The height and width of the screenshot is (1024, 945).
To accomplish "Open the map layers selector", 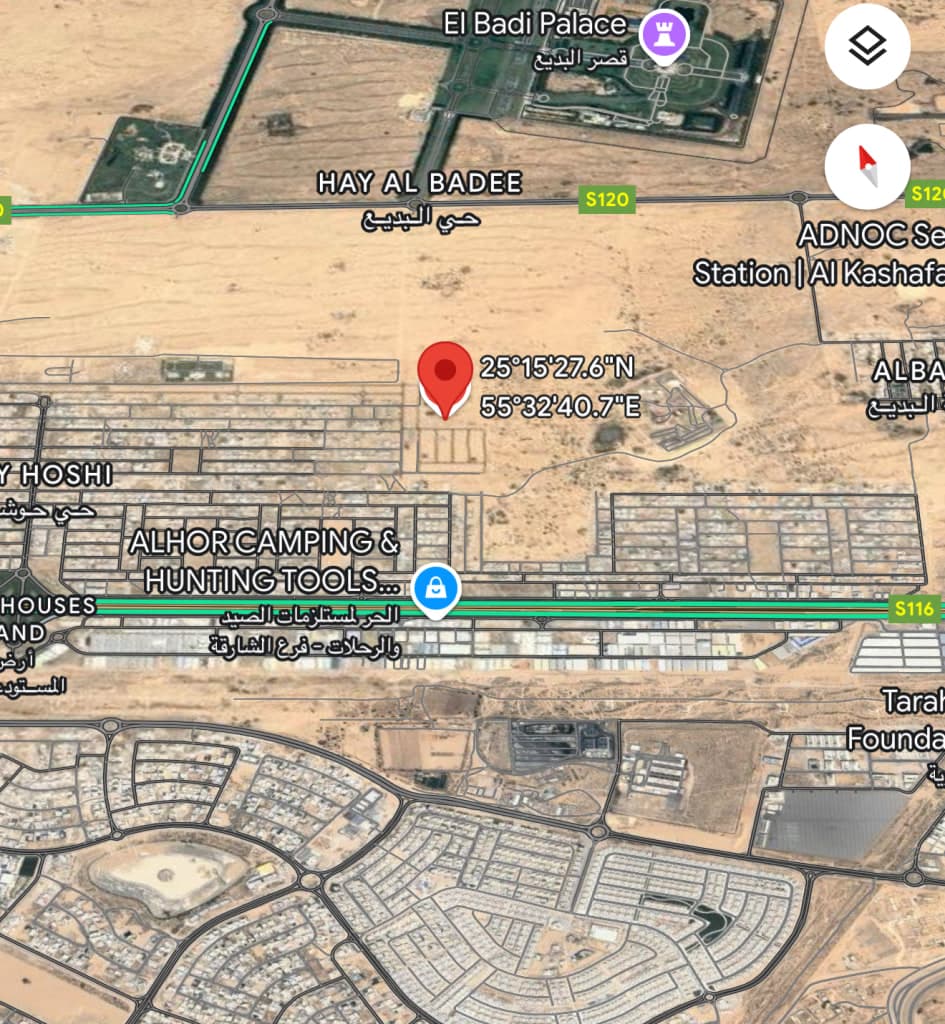I will (x=867, y=46).
